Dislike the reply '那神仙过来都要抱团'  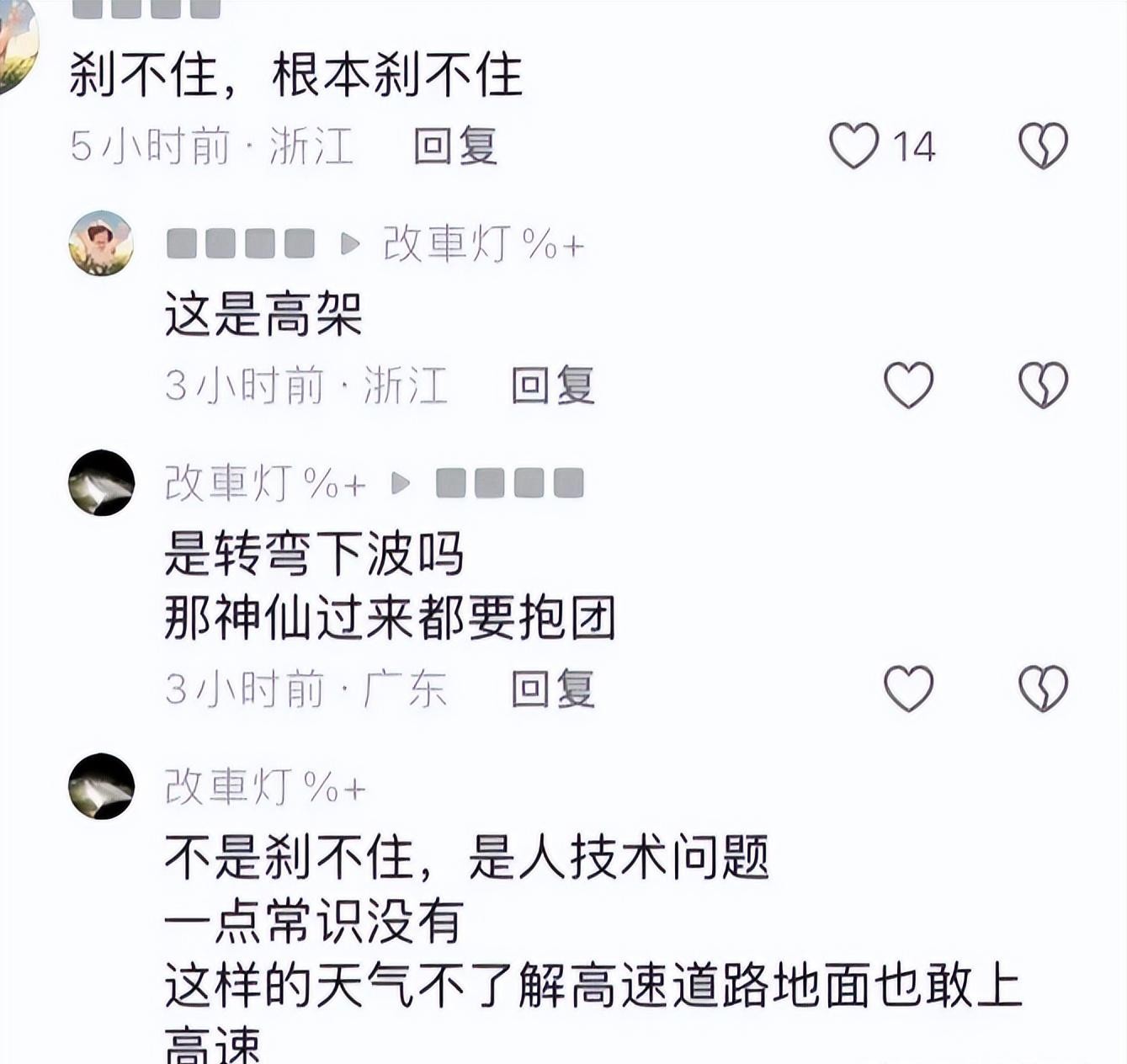click(x=1043, y=689)
